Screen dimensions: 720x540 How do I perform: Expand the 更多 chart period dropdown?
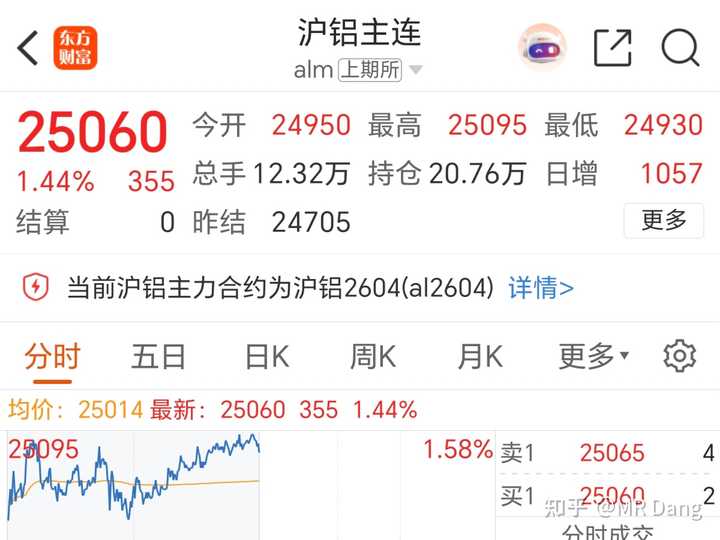pyautogui.click(x=594, y=356)
